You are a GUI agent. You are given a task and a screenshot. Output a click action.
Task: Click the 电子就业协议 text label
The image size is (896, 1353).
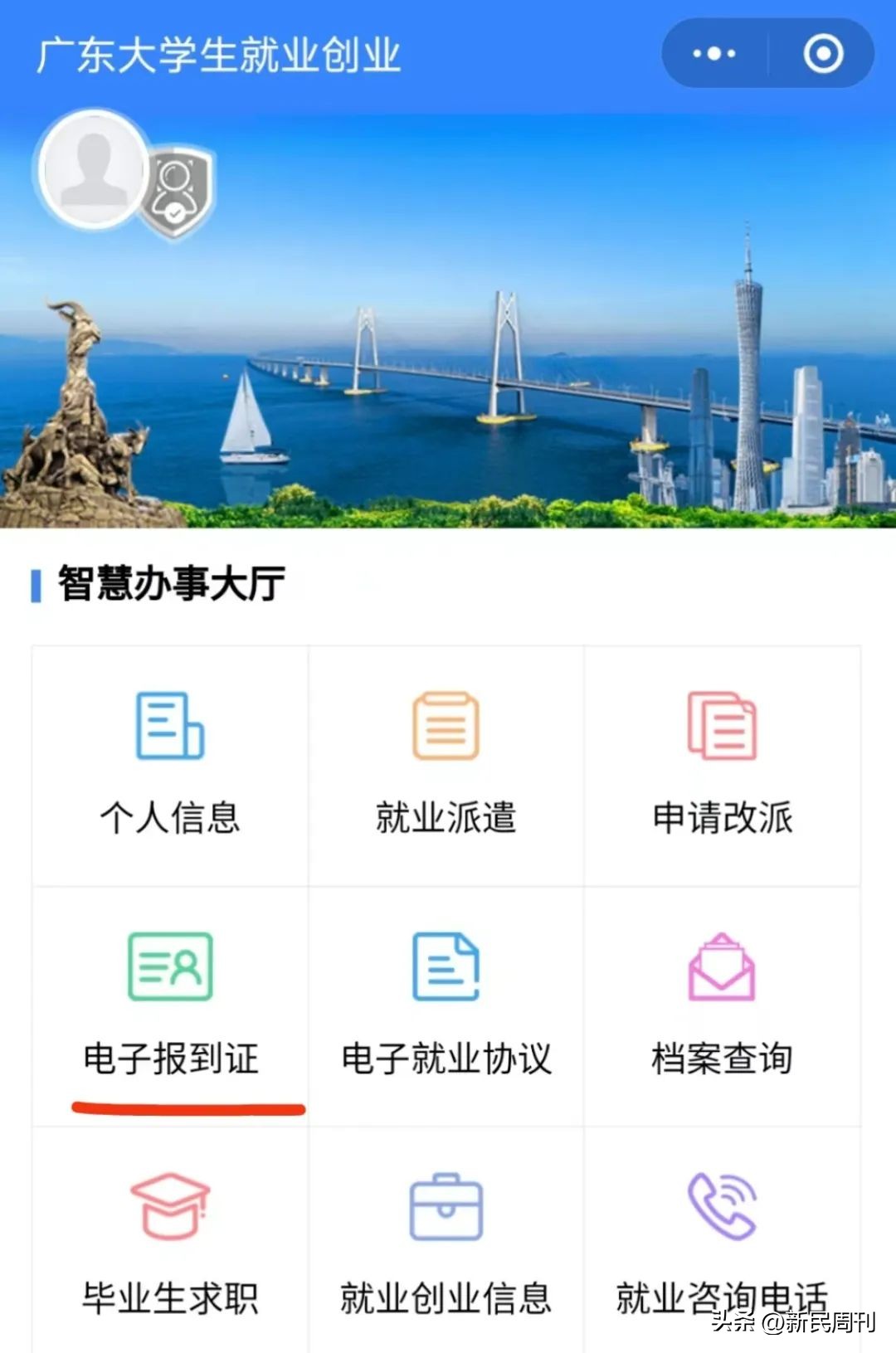coord(446,1058)
